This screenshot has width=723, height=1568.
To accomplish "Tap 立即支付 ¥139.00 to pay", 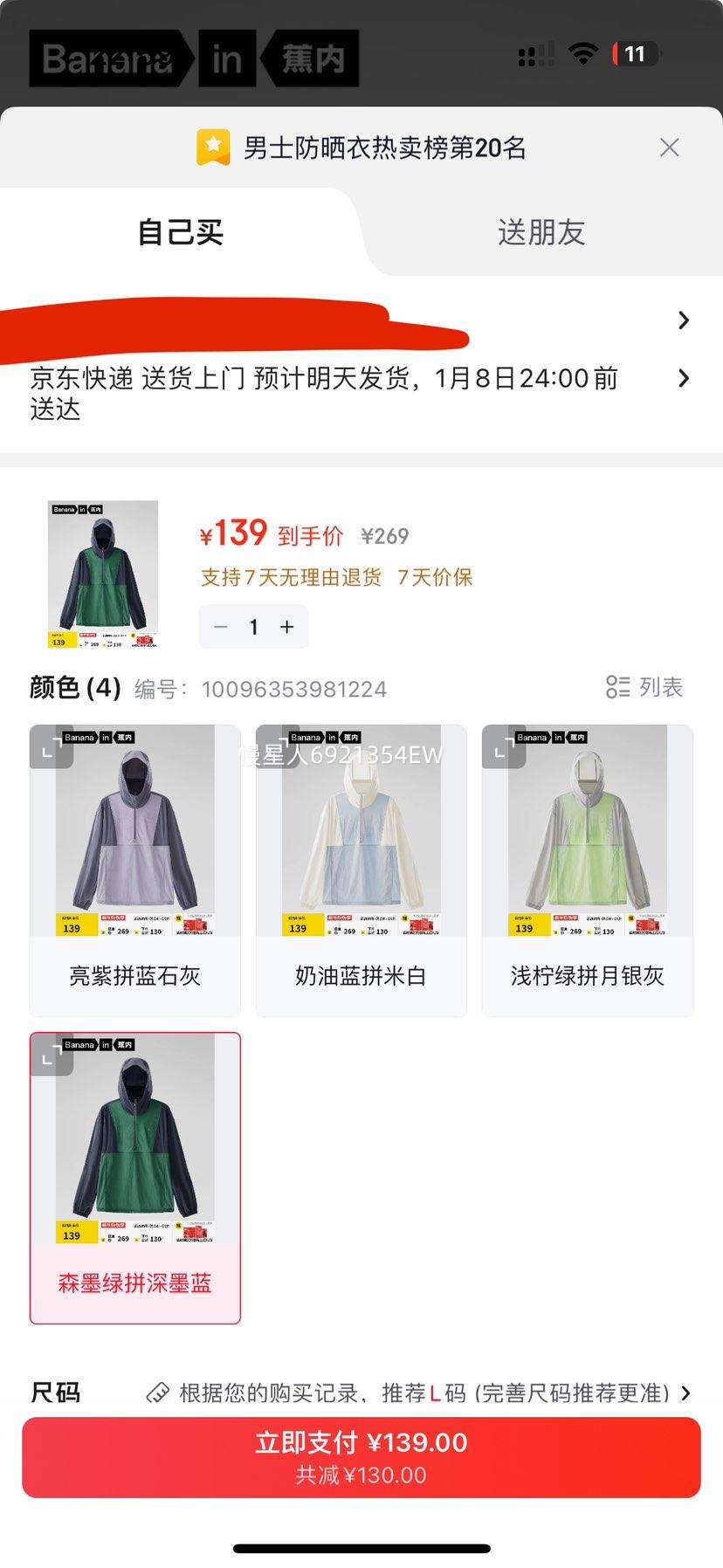I will coord(361,1456).
